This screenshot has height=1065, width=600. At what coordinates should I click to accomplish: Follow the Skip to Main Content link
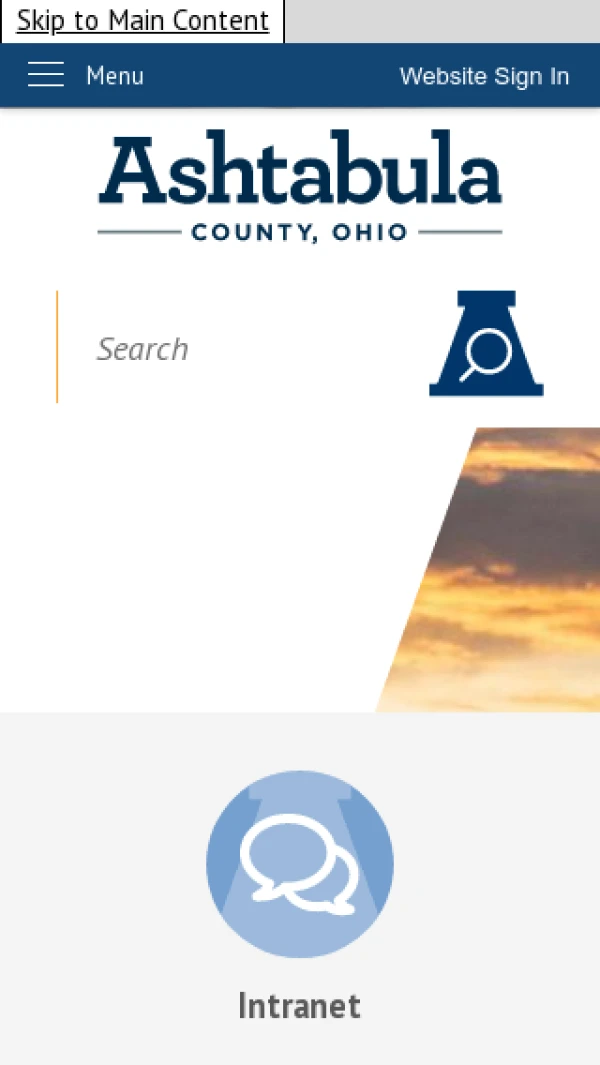(143, 21)
